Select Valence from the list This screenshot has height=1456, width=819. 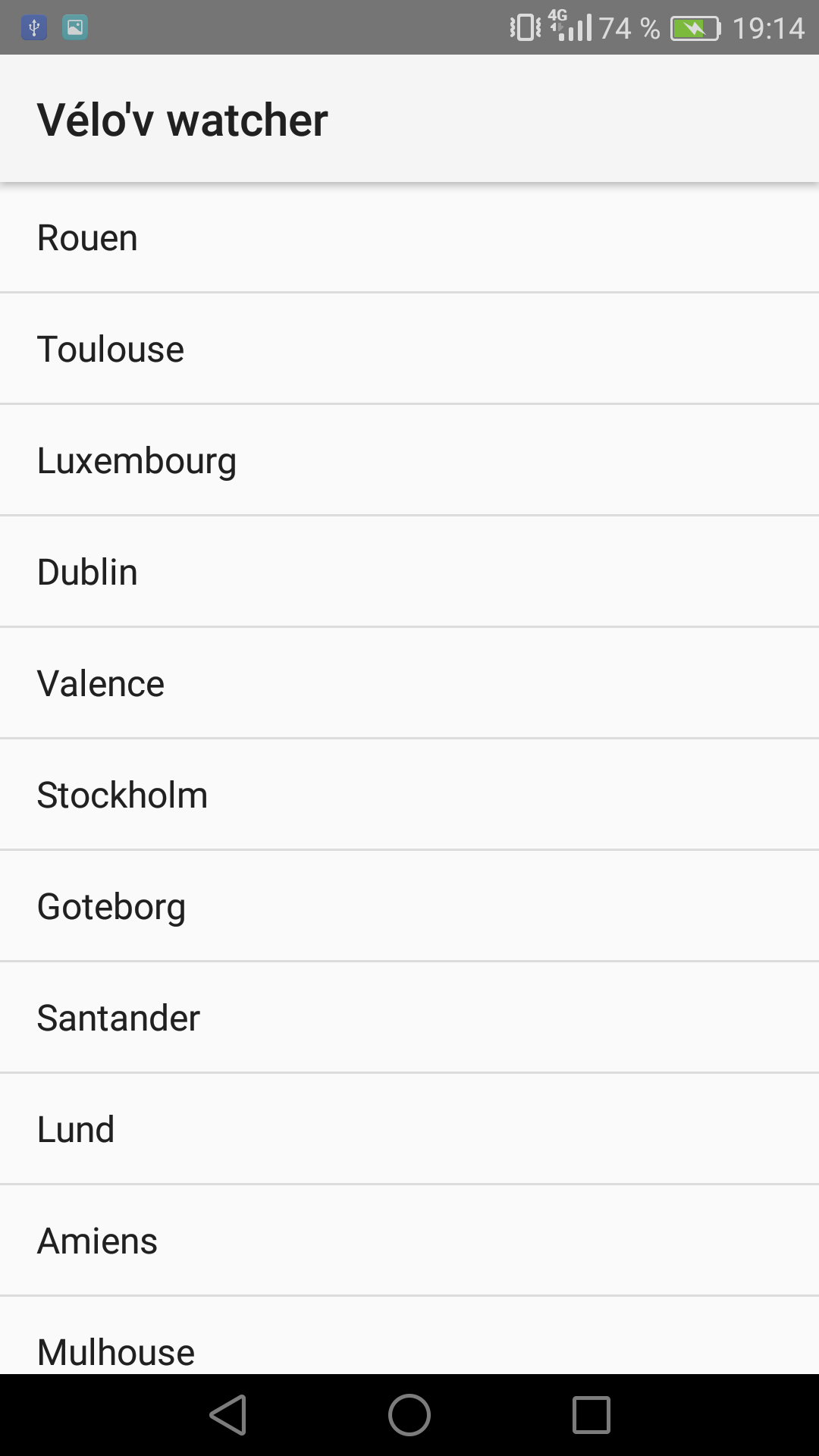click(409, 684)
